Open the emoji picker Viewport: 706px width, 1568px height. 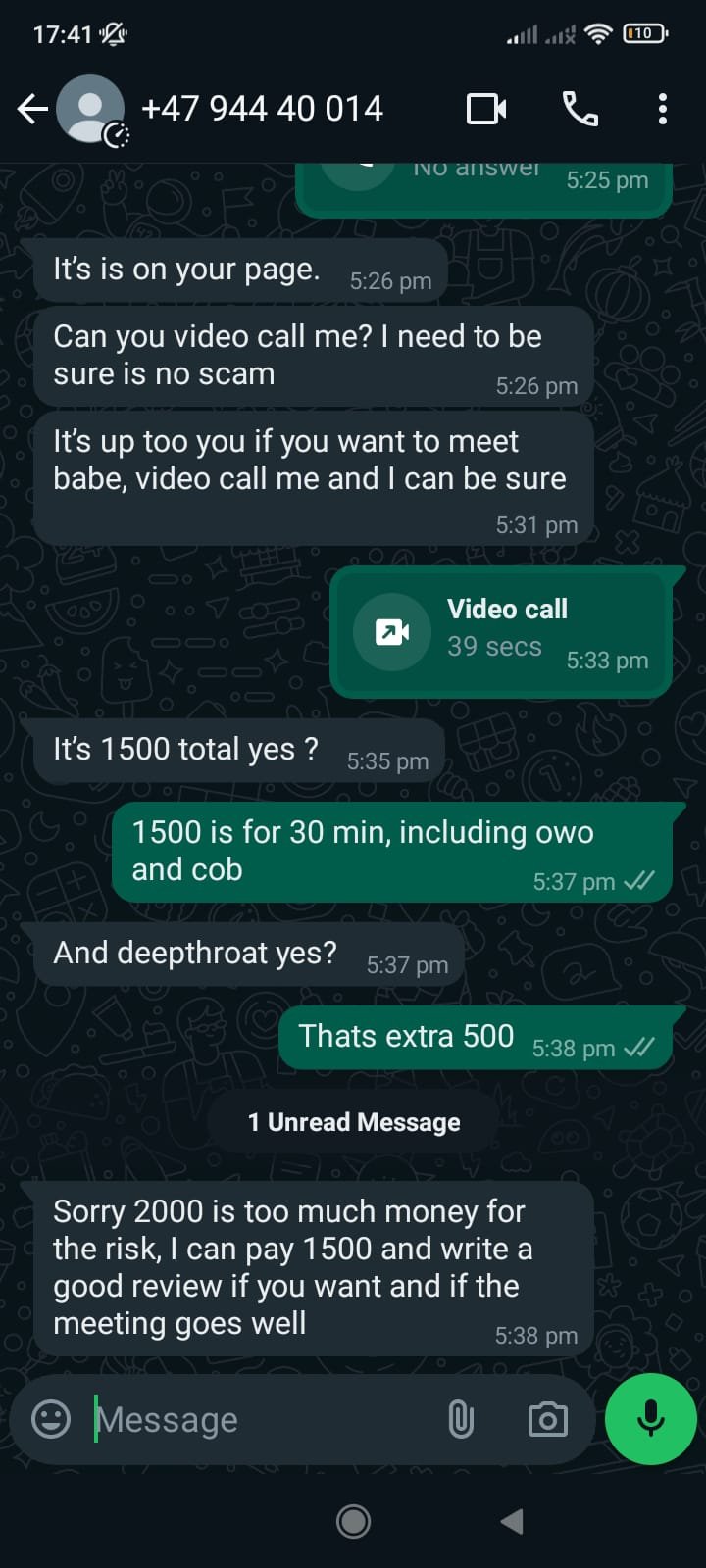[51, 1419]
